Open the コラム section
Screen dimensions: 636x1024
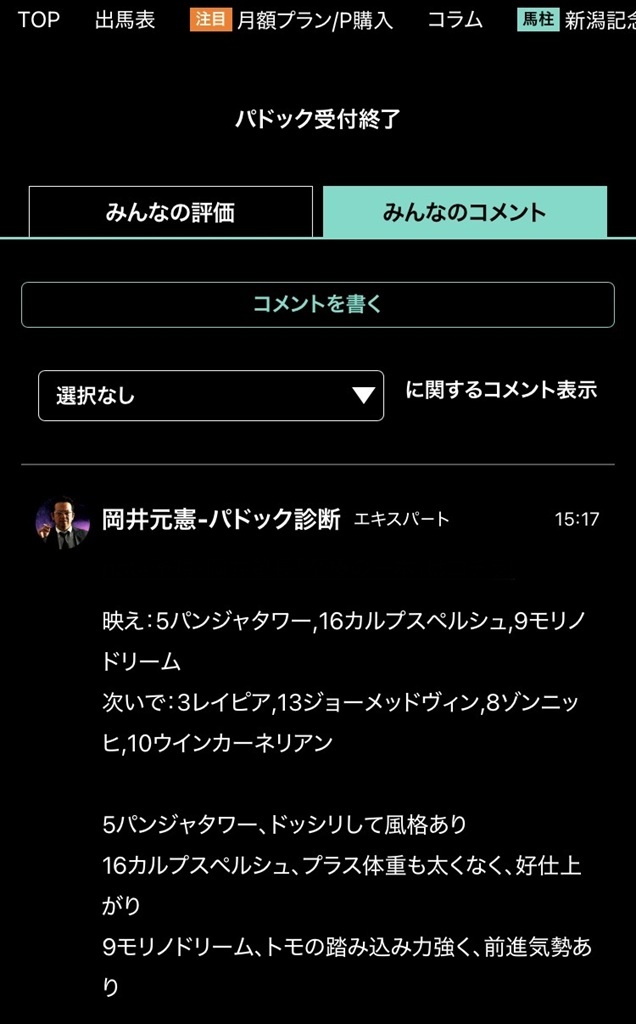click(x=455, y=20)
